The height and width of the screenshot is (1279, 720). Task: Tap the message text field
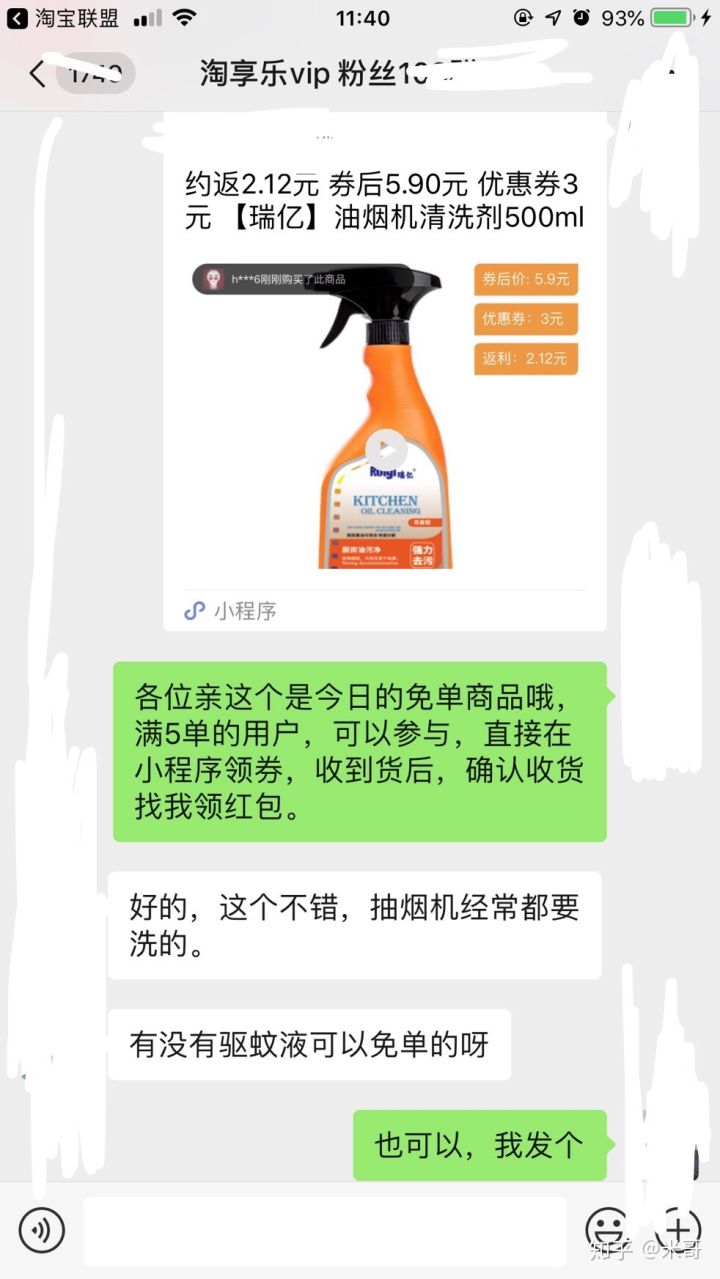(325, 1231)
